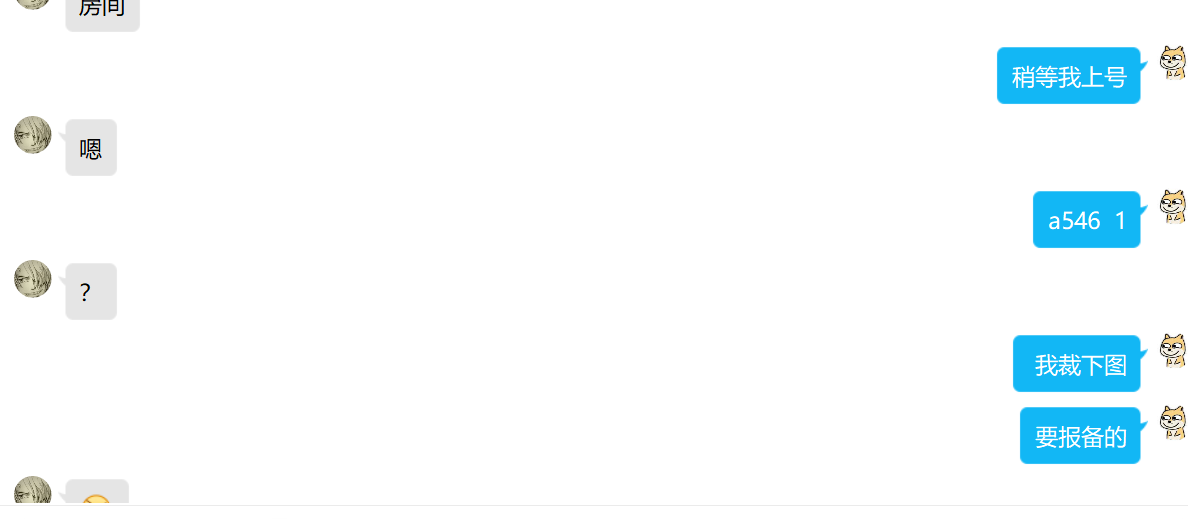Open the avatar beside "稍等我上号"

point(1172,63)
